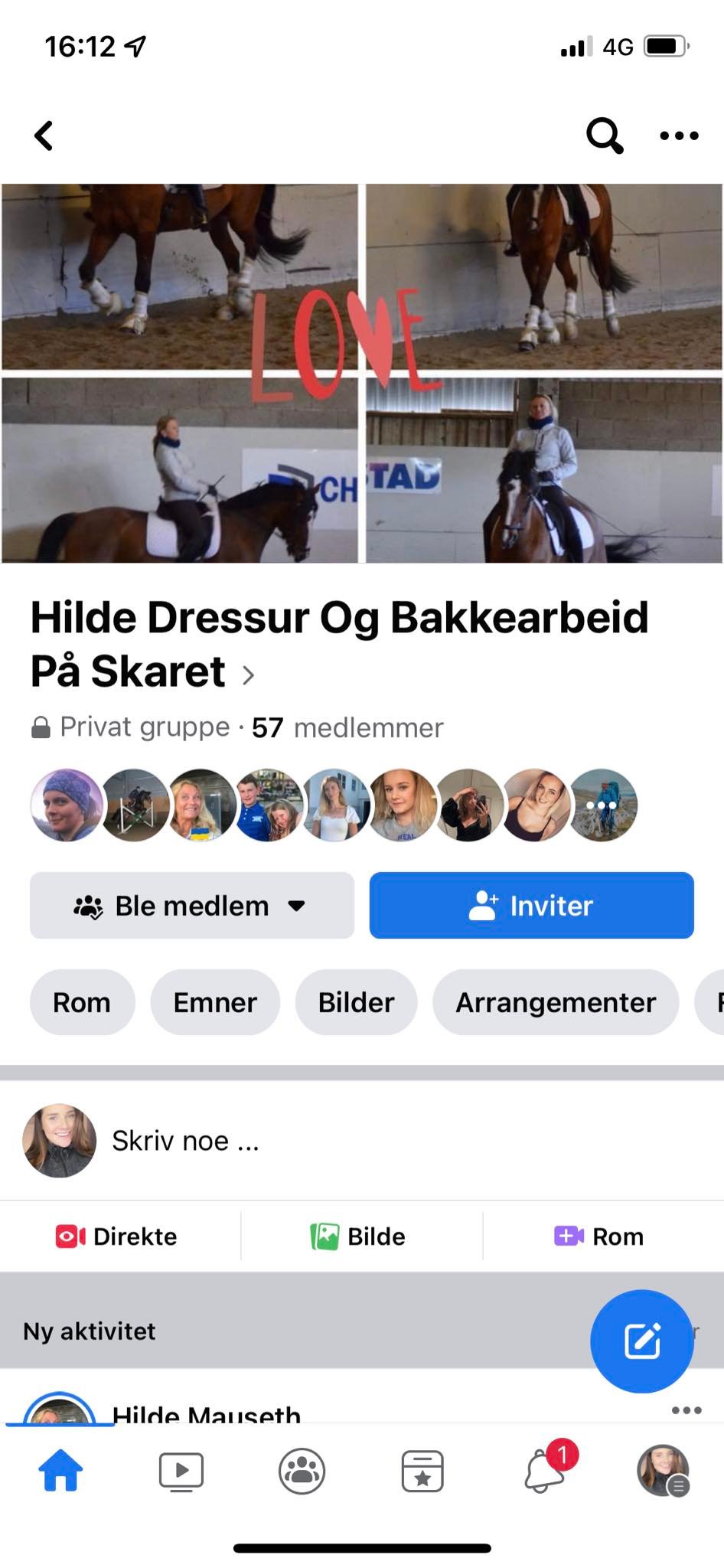The width and height of the screenshot is (724, 1568).
Task: Tap the Inviter button
Action: (531, 906)
